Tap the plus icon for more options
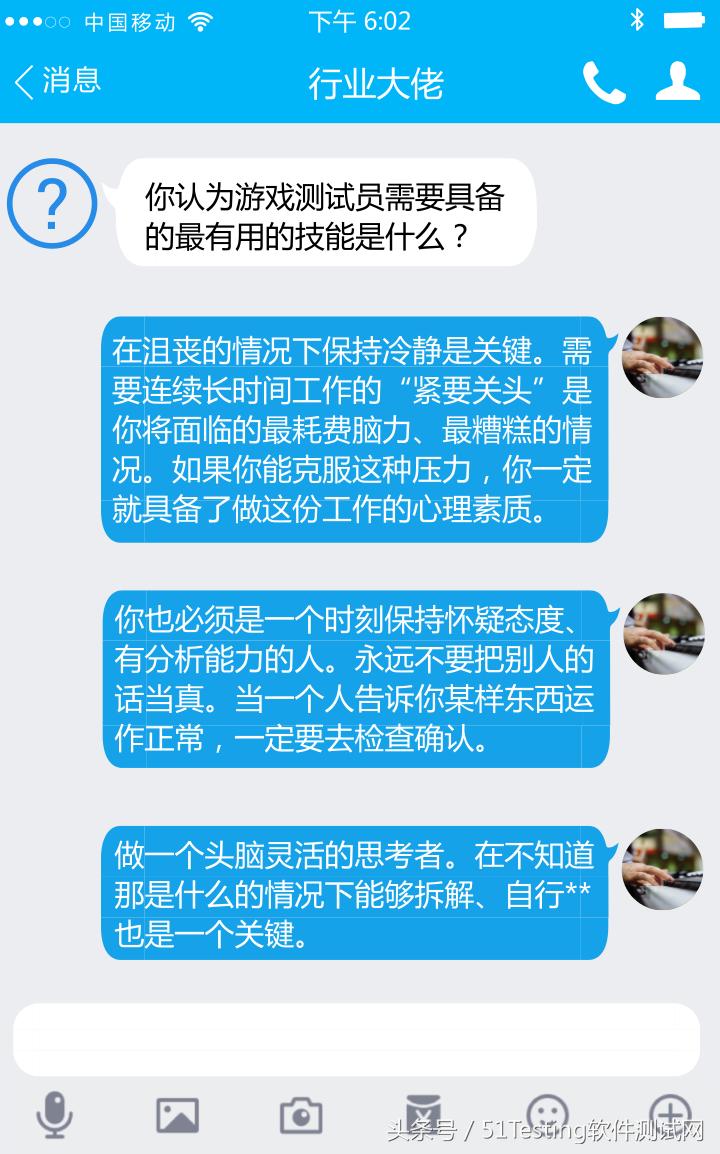The width and height of the screenshot is (720, 1154). pyautogui.click(x=670, y=1113)
